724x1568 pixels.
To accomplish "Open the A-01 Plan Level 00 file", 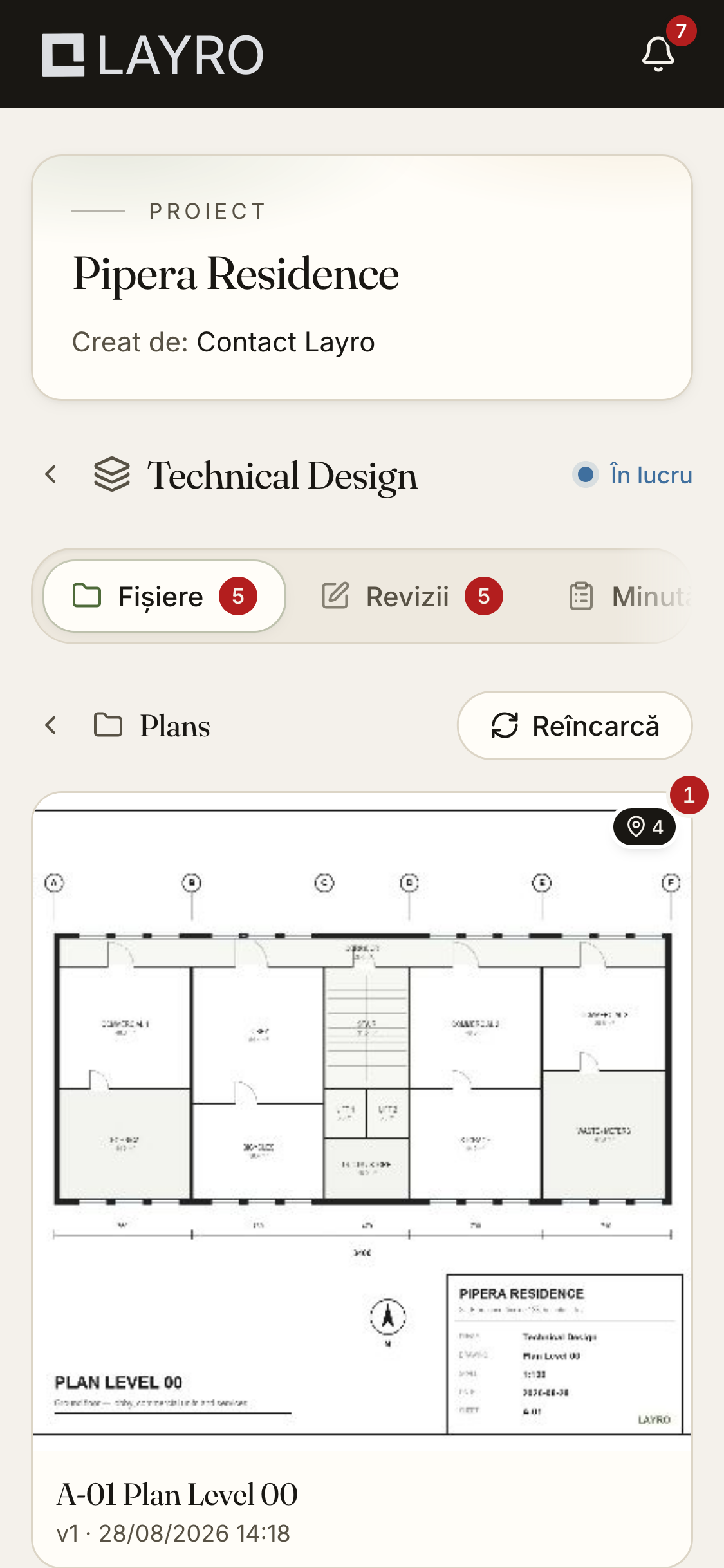I will pos(362,1179).
